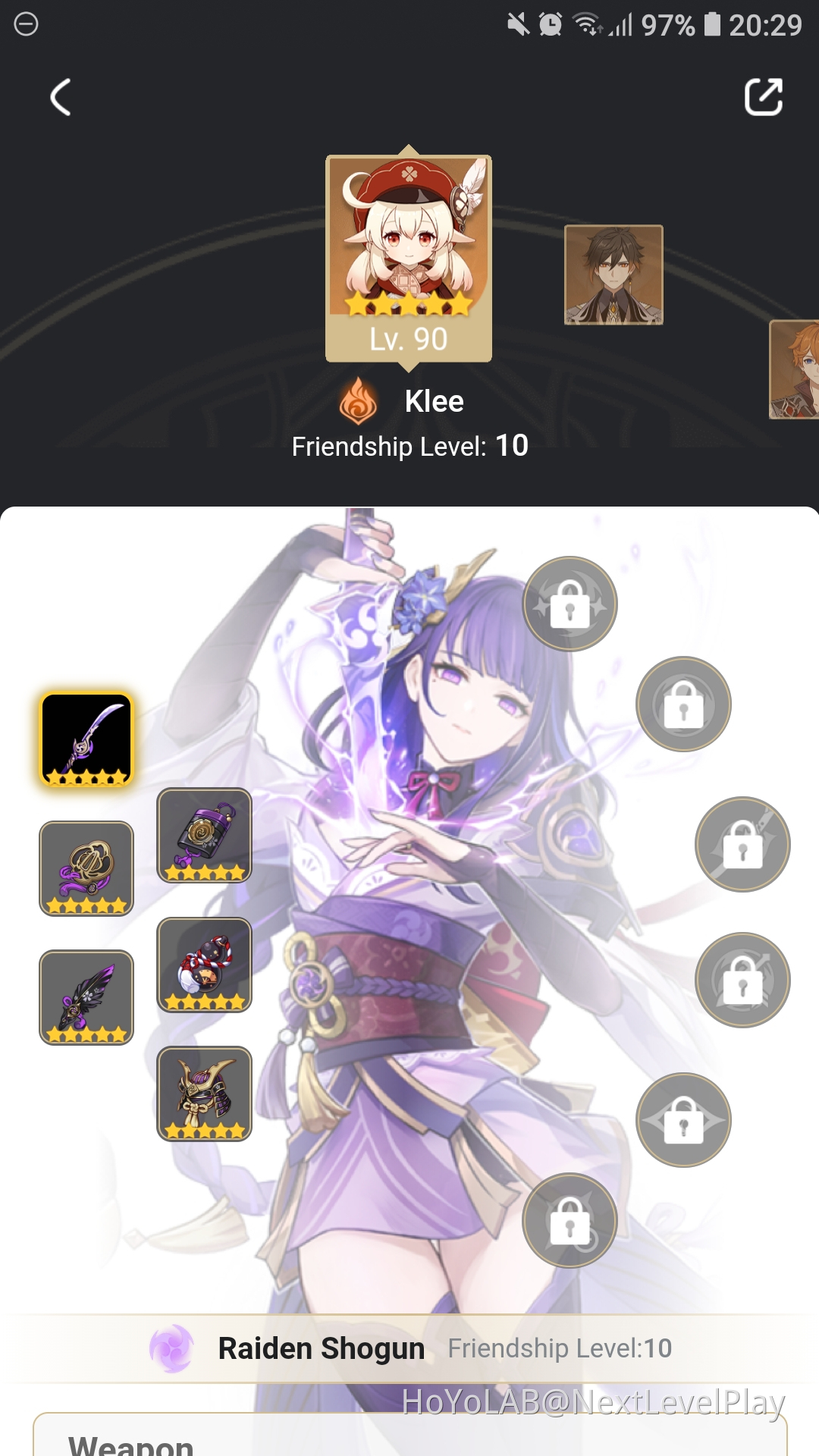
Task: View the purple feather artifact
Action: (x=86, y=997)
